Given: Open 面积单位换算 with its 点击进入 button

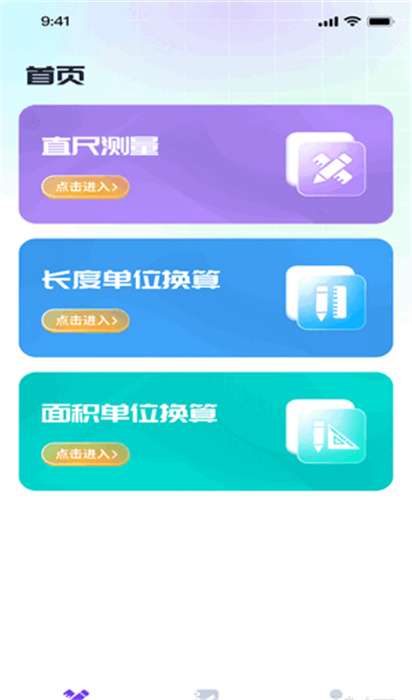Looking at the screenshot, I should (x=85, y=454).
